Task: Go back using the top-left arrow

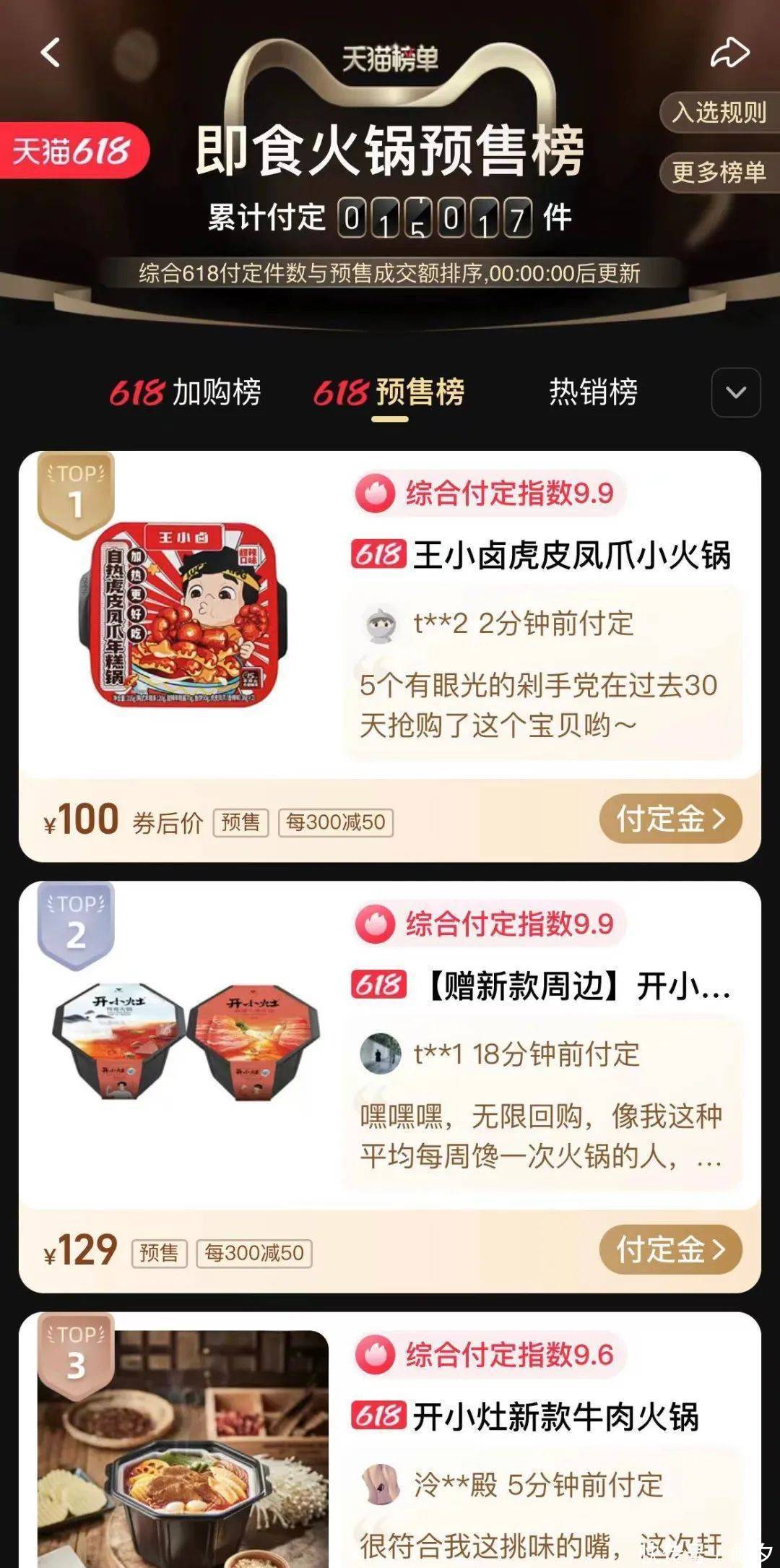Action: coord(51,53)
